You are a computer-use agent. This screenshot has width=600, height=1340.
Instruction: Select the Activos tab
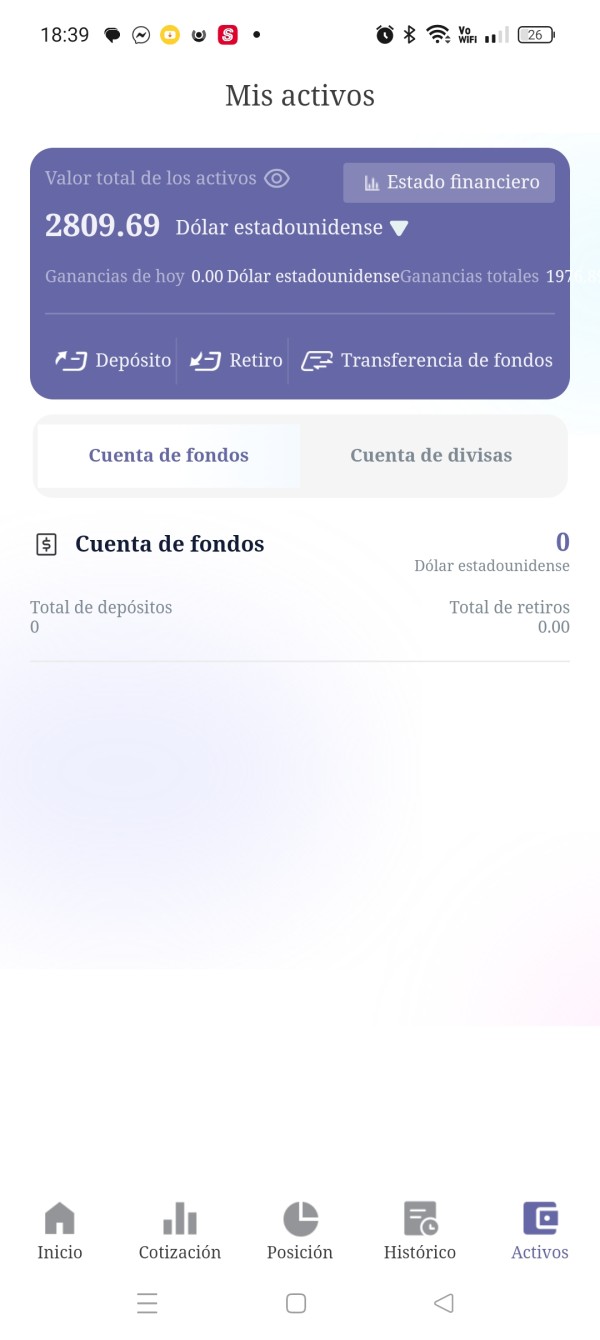[540, 1231]
